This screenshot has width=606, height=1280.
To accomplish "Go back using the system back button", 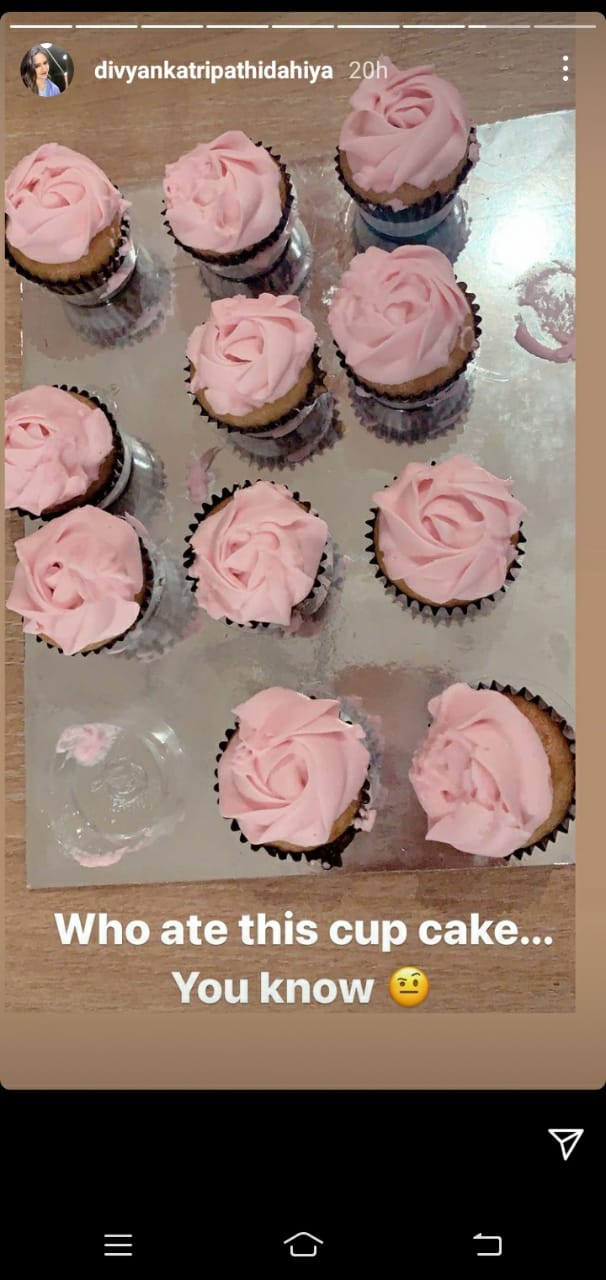I will [487, 1244].
